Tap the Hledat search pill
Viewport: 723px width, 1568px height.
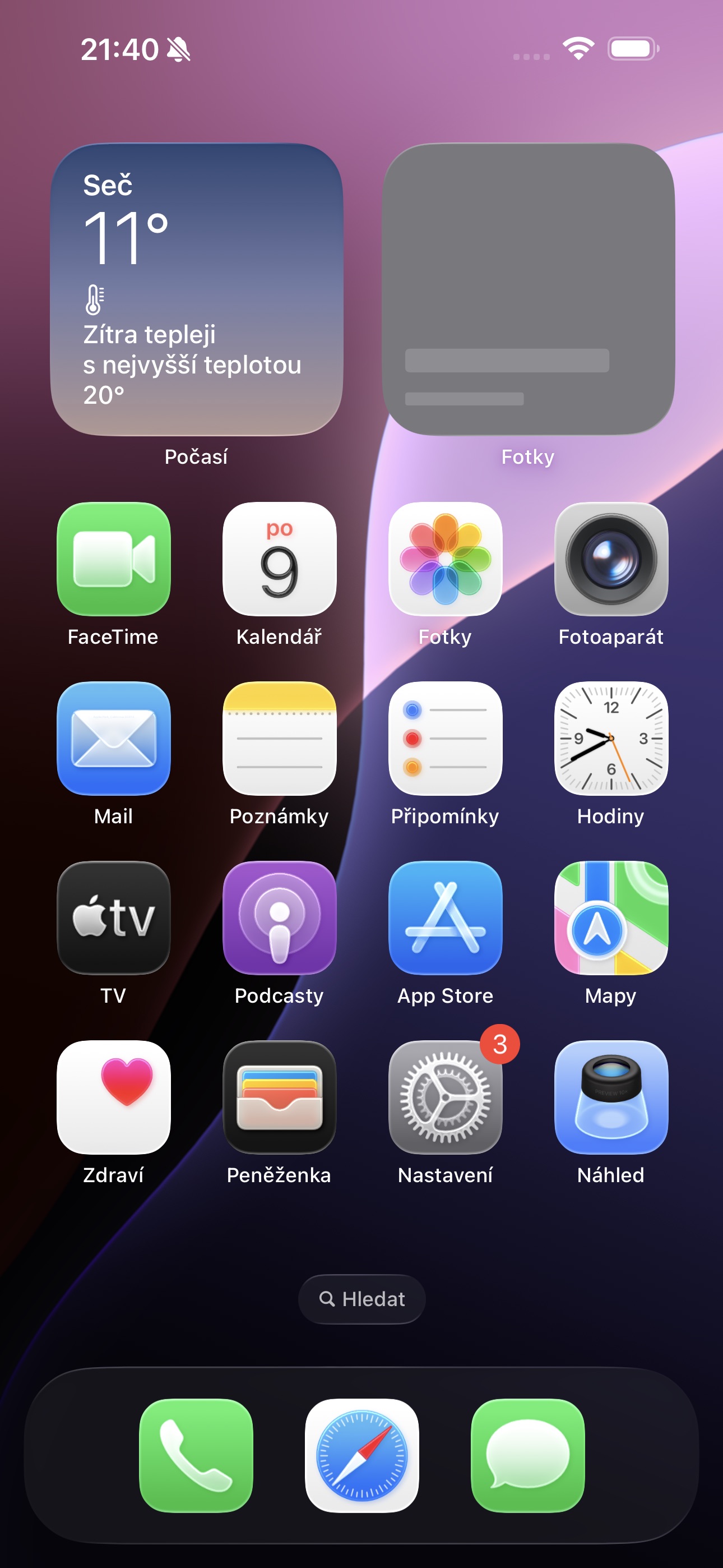tap(361, 1299)
